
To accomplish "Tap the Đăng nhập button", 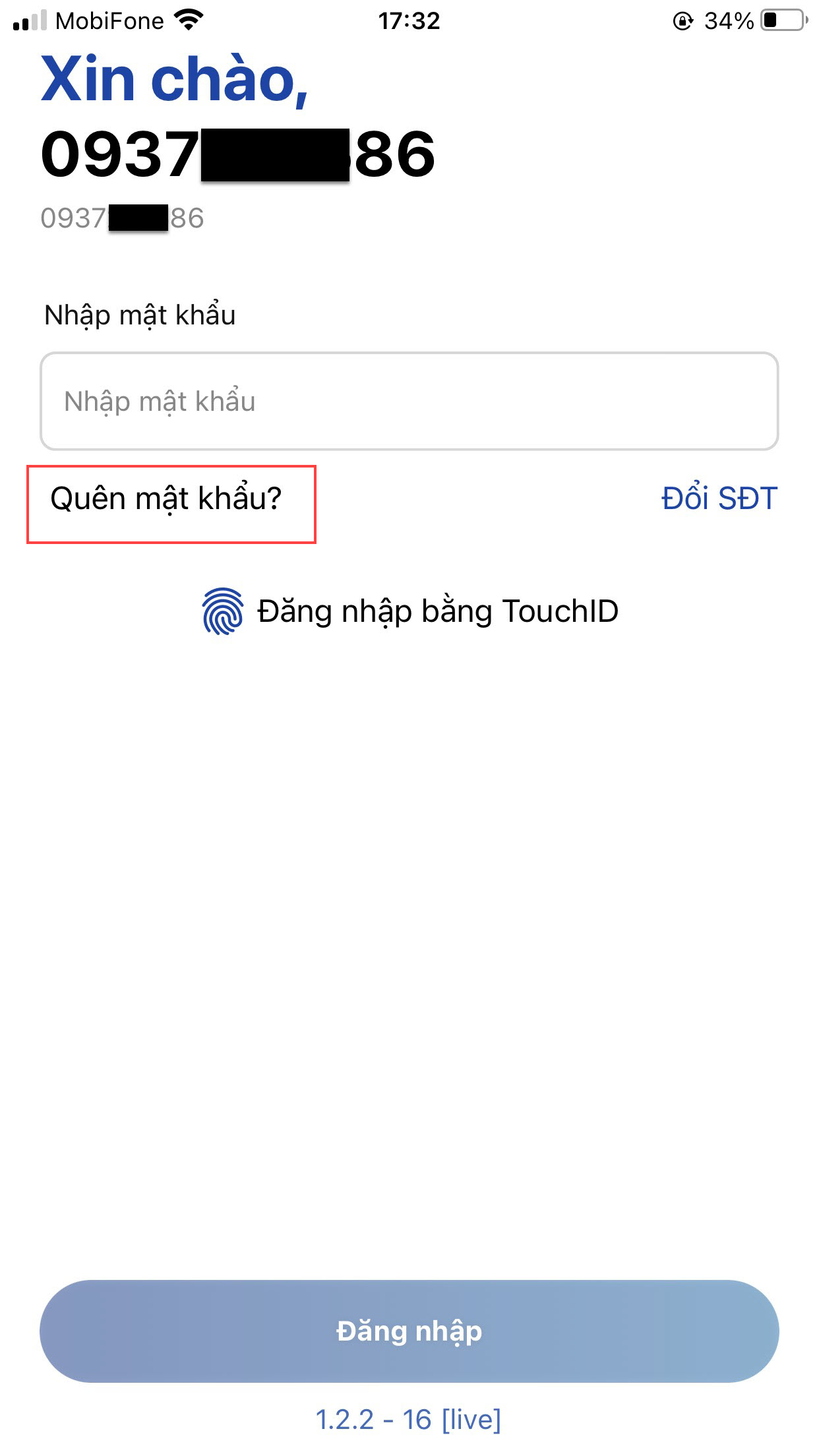I will [x=409, y=1331].
